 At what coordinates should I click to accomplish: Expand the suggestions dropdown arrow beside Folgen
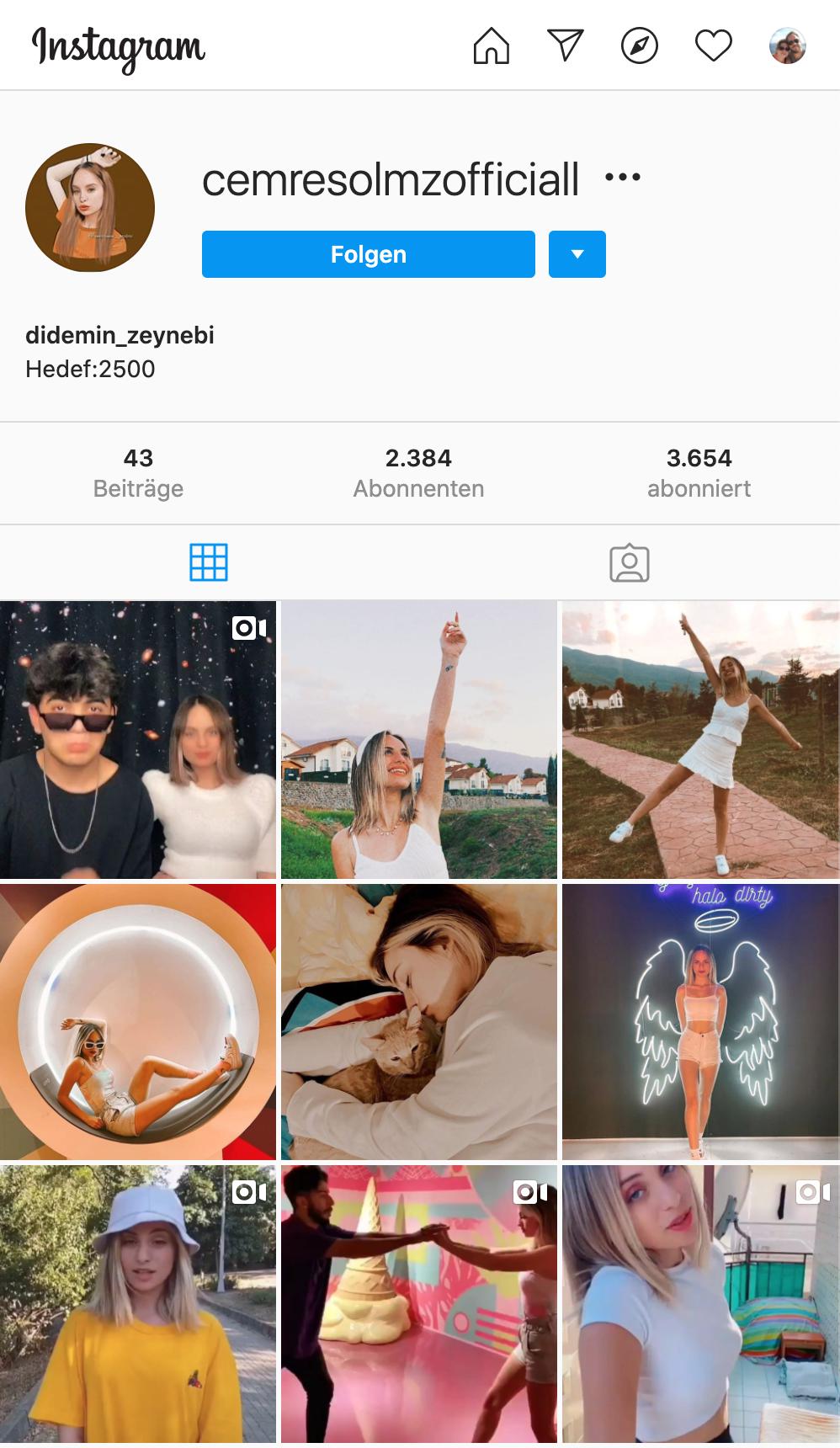577,254
